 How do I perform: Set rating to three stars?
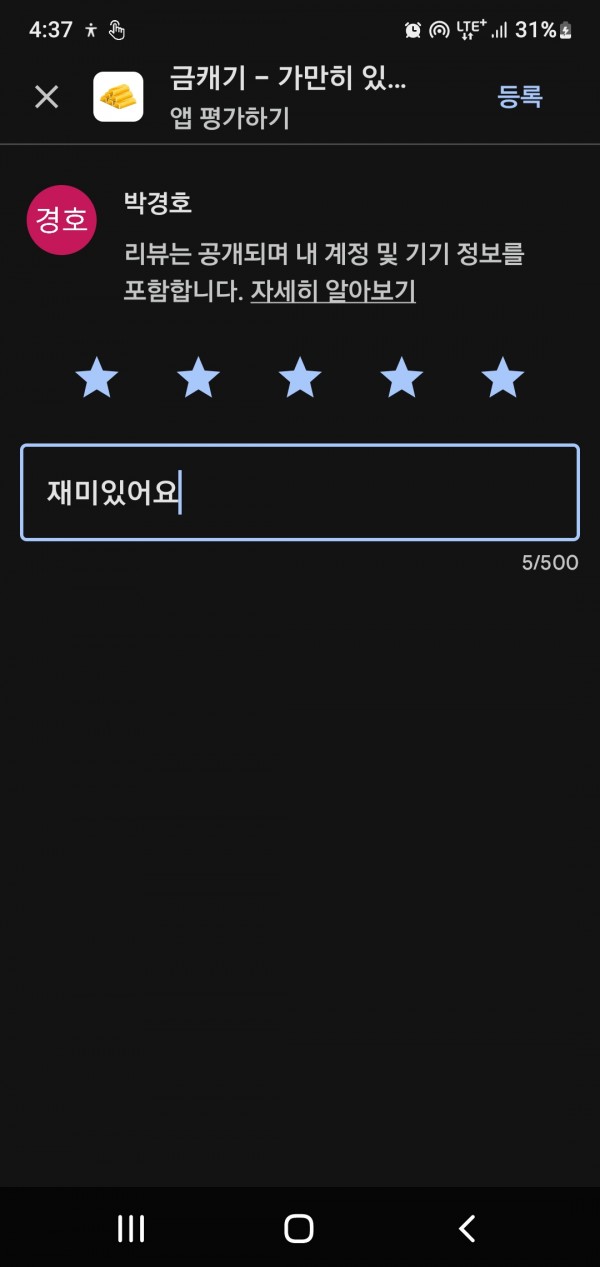point(300,379)
